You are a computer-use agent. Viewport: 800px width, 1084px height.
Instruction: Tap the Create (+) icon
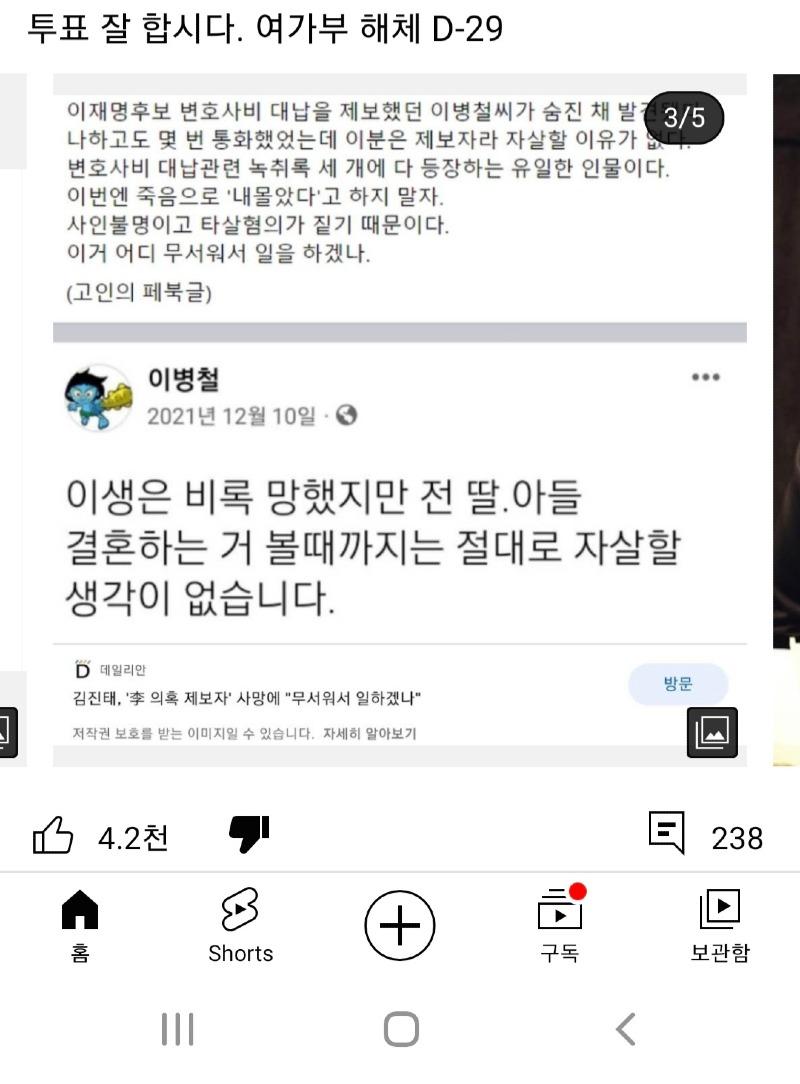(x=400, y=925)
